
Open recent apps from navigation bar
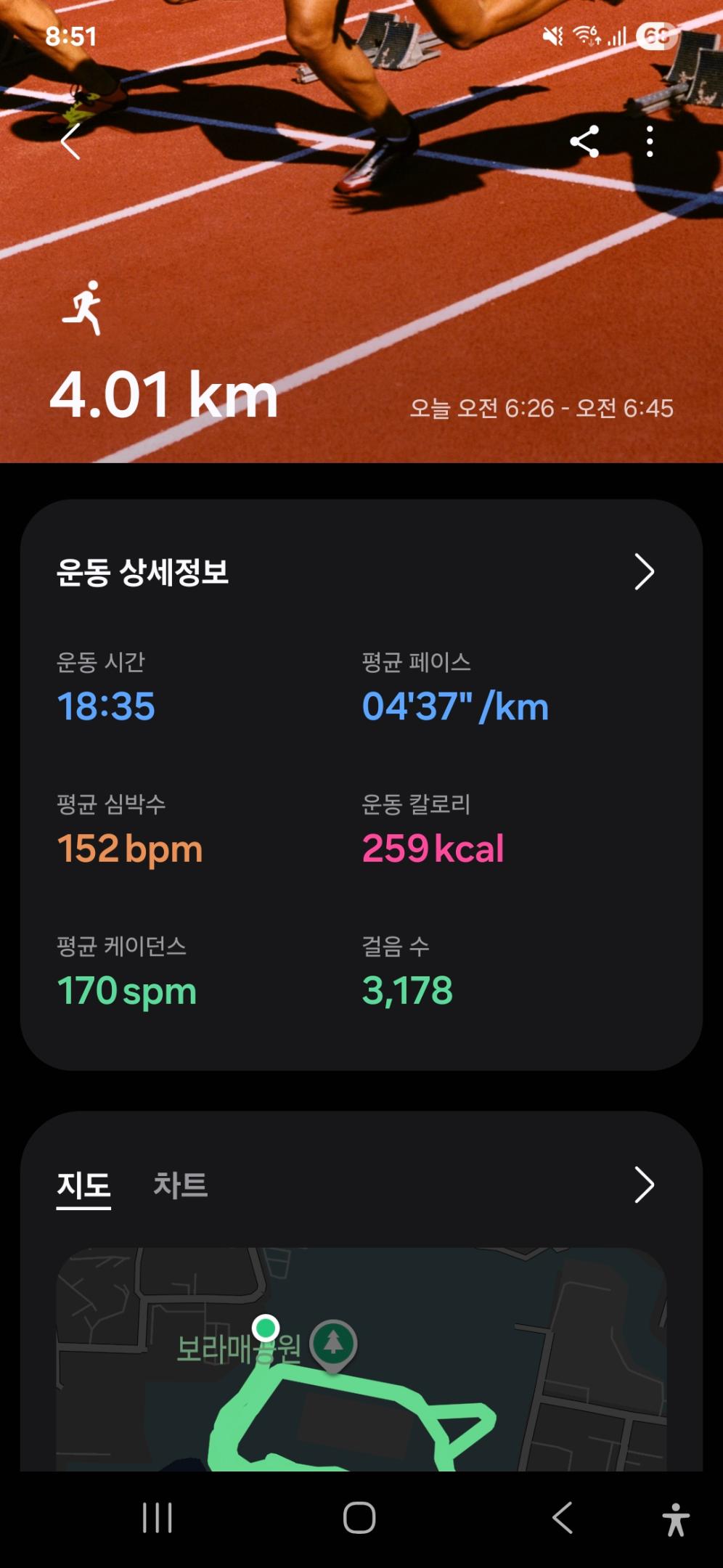[158, 1517]
